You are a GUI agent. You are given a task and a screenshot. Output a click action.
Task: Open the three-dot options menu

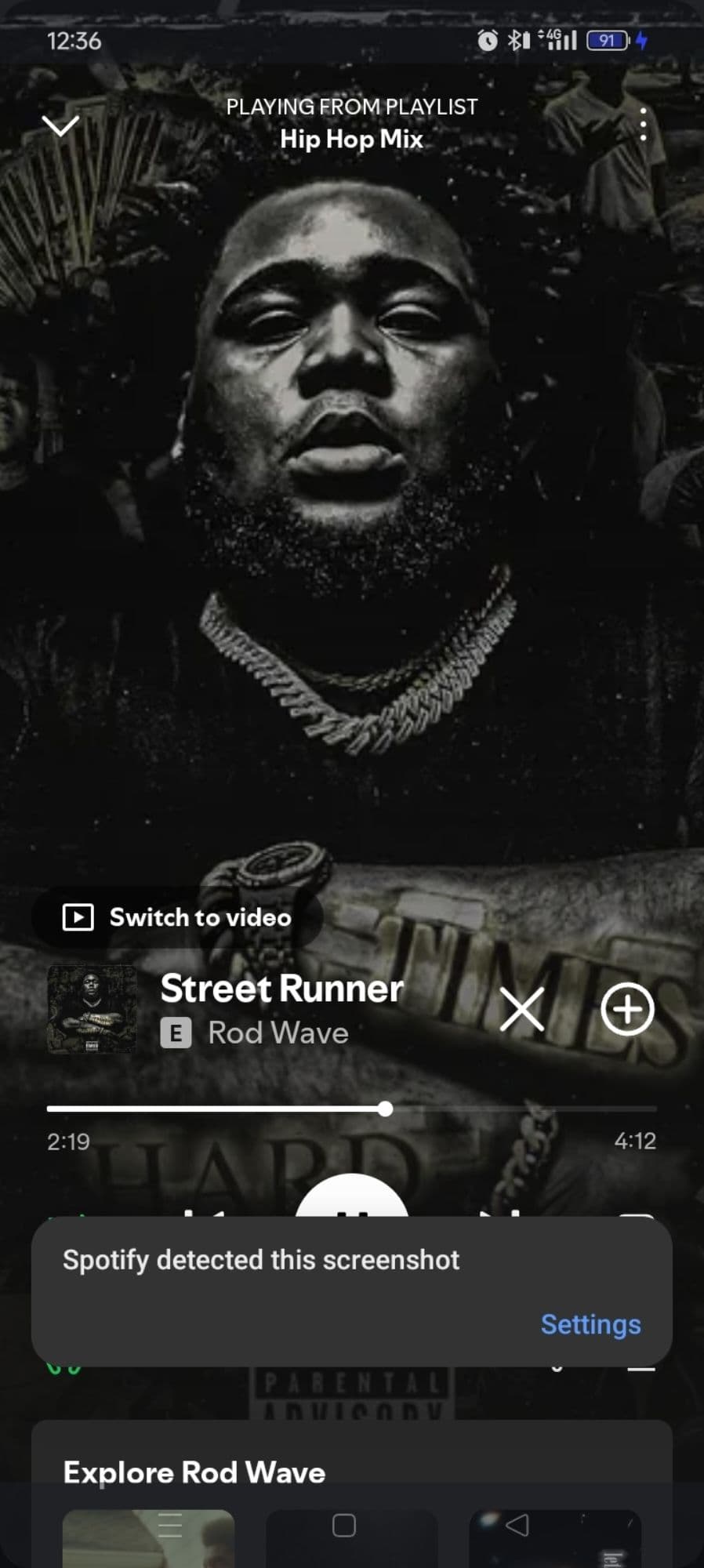[x=643, y=125]
